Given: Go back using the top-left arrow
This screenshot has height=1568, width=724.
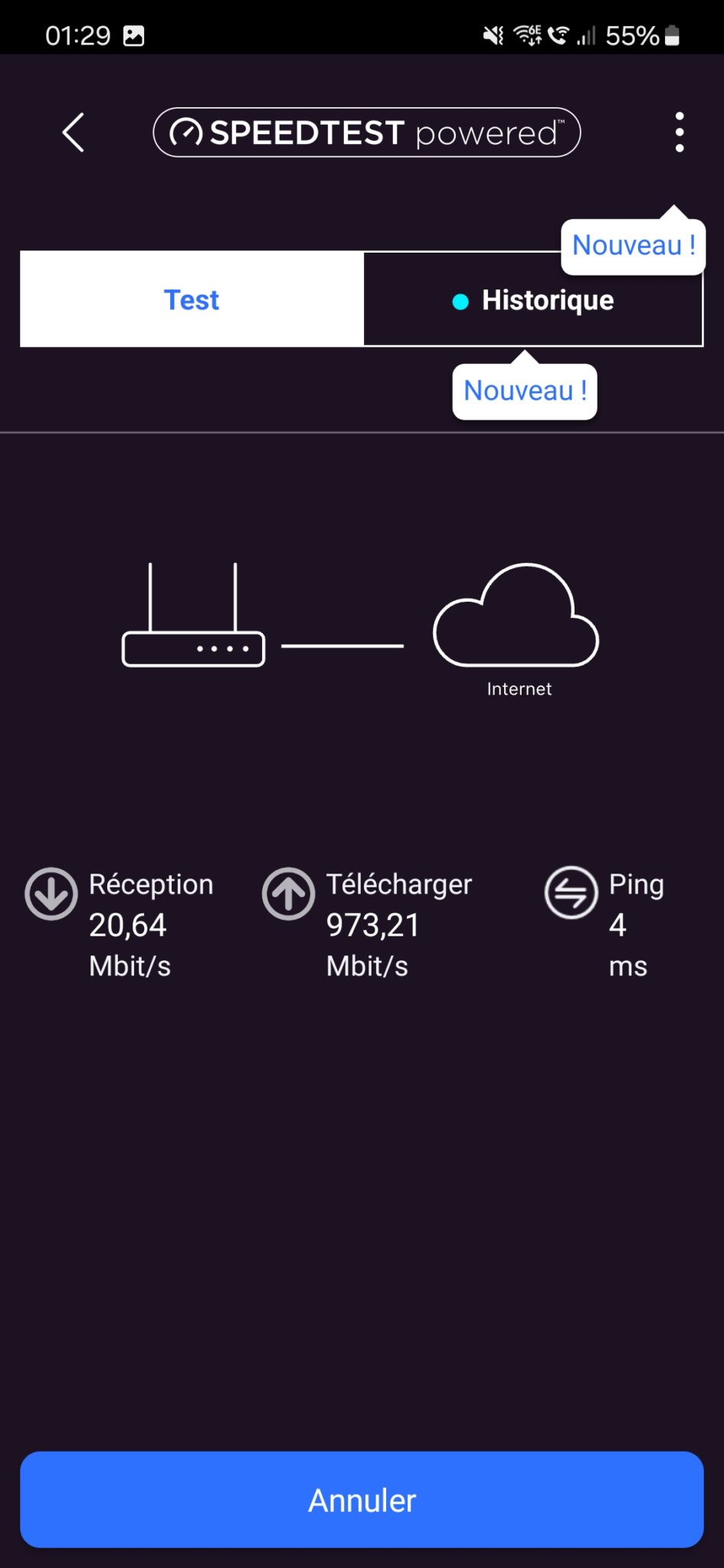Looking at the screenshot, I should [x=74, y=133].
